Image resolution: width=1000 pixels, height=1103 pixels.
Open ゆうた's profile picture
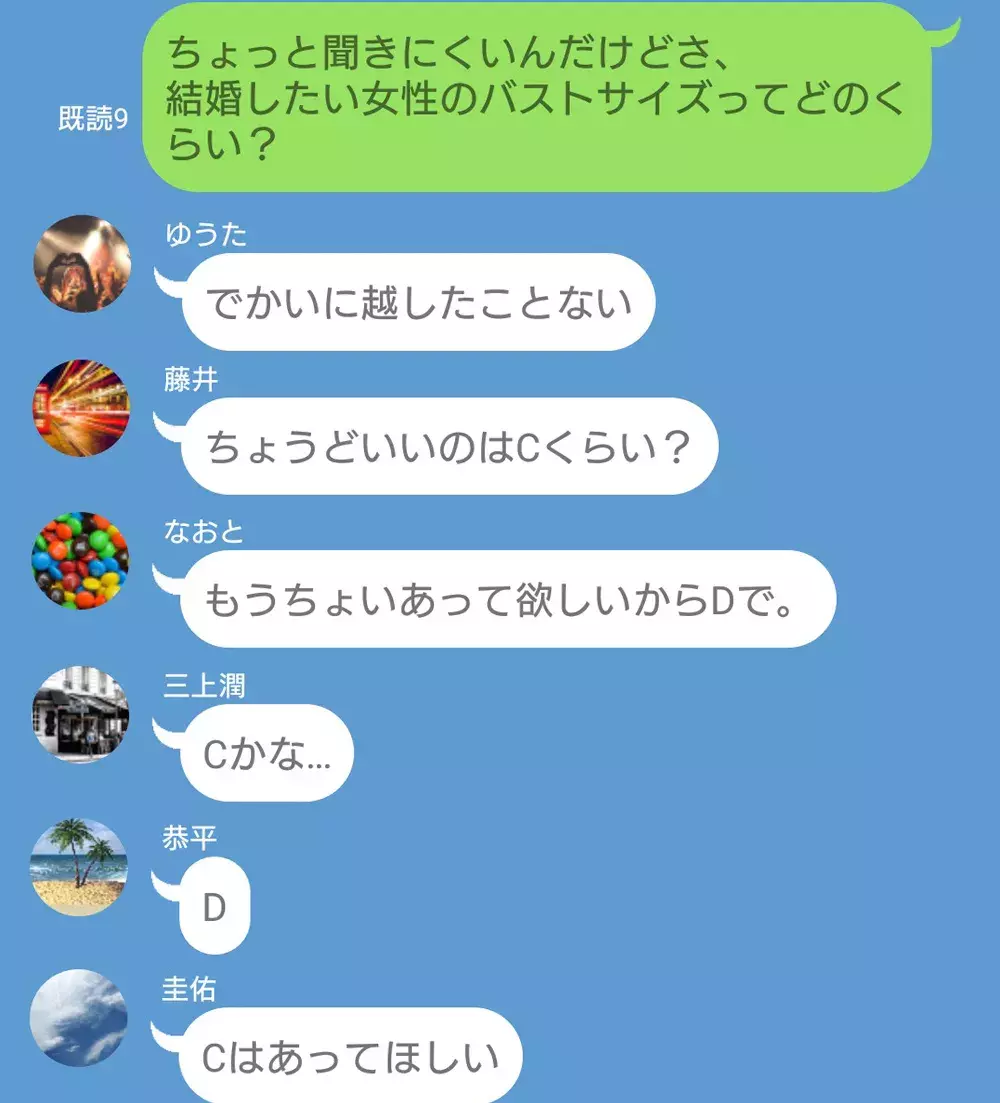click(x=81, y=264)
